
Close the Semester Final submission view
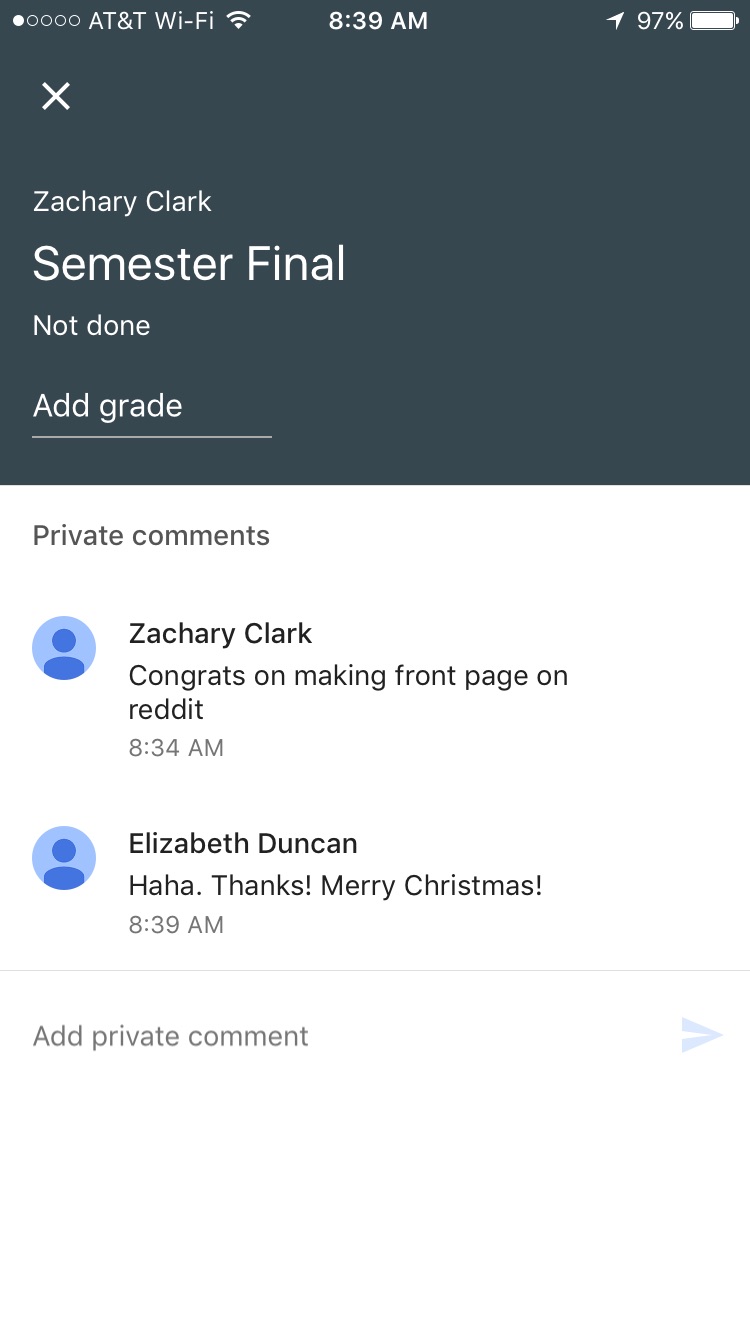tap(55, 96)
